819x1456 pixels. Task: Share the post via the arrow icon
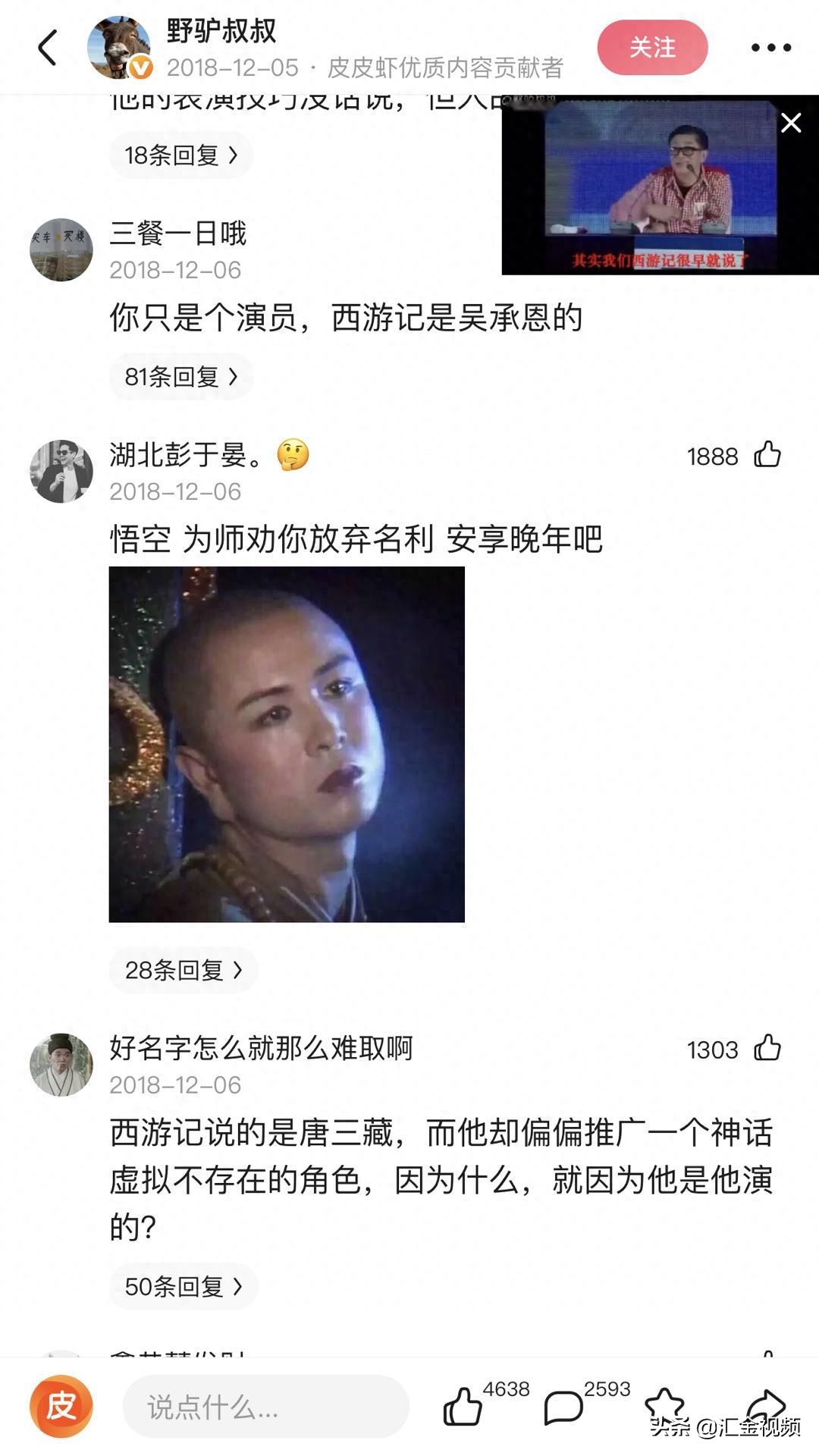[766, 1404]
